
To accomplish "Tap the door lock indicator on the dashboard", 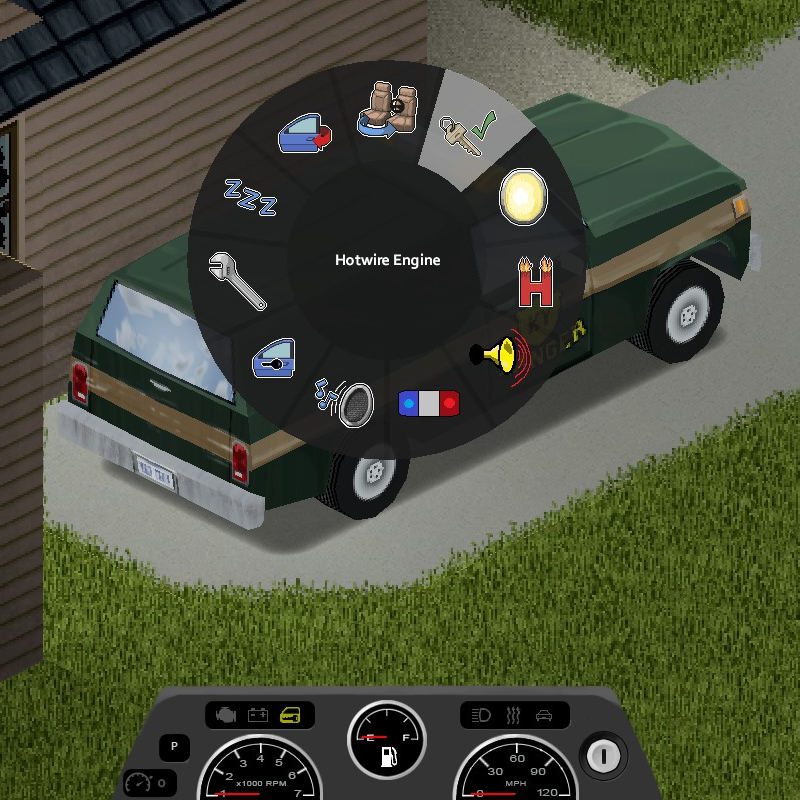I will tap(294, 715).
